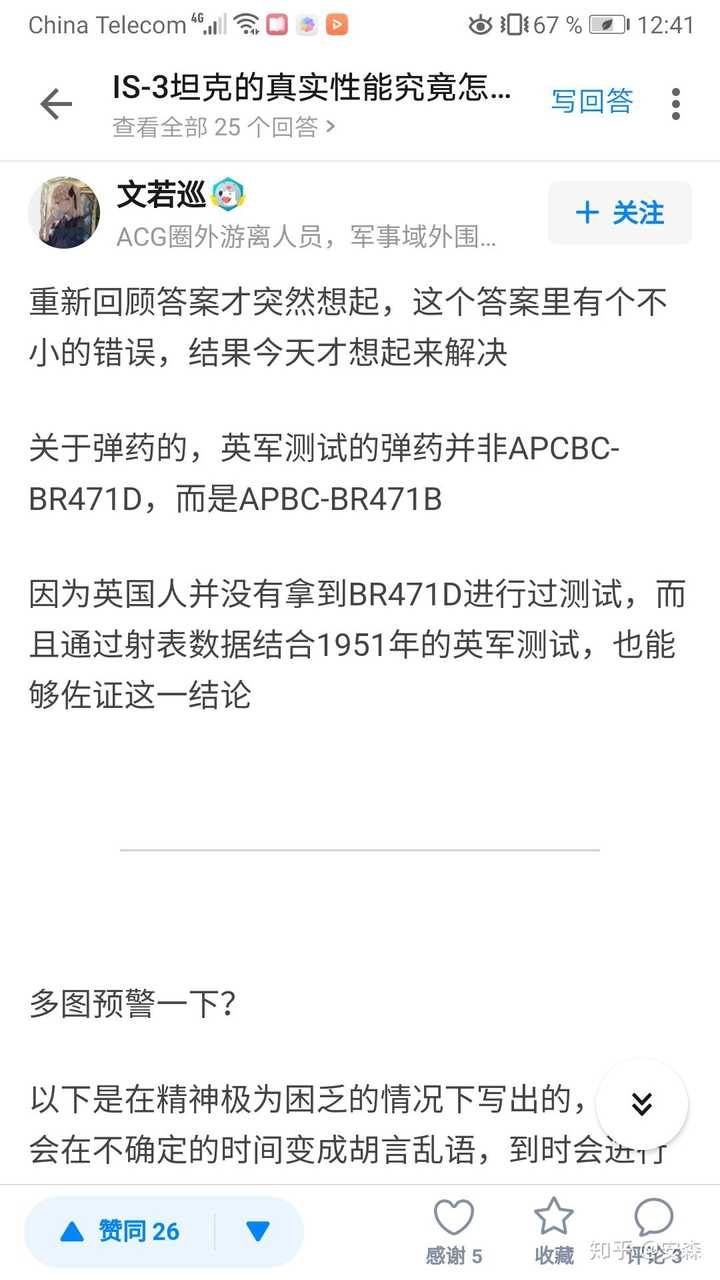The height and width of the screenshot is (1280, 720).
Task: Follow author 文若巡 with 关注 button
Action: (x=619, y=213)
